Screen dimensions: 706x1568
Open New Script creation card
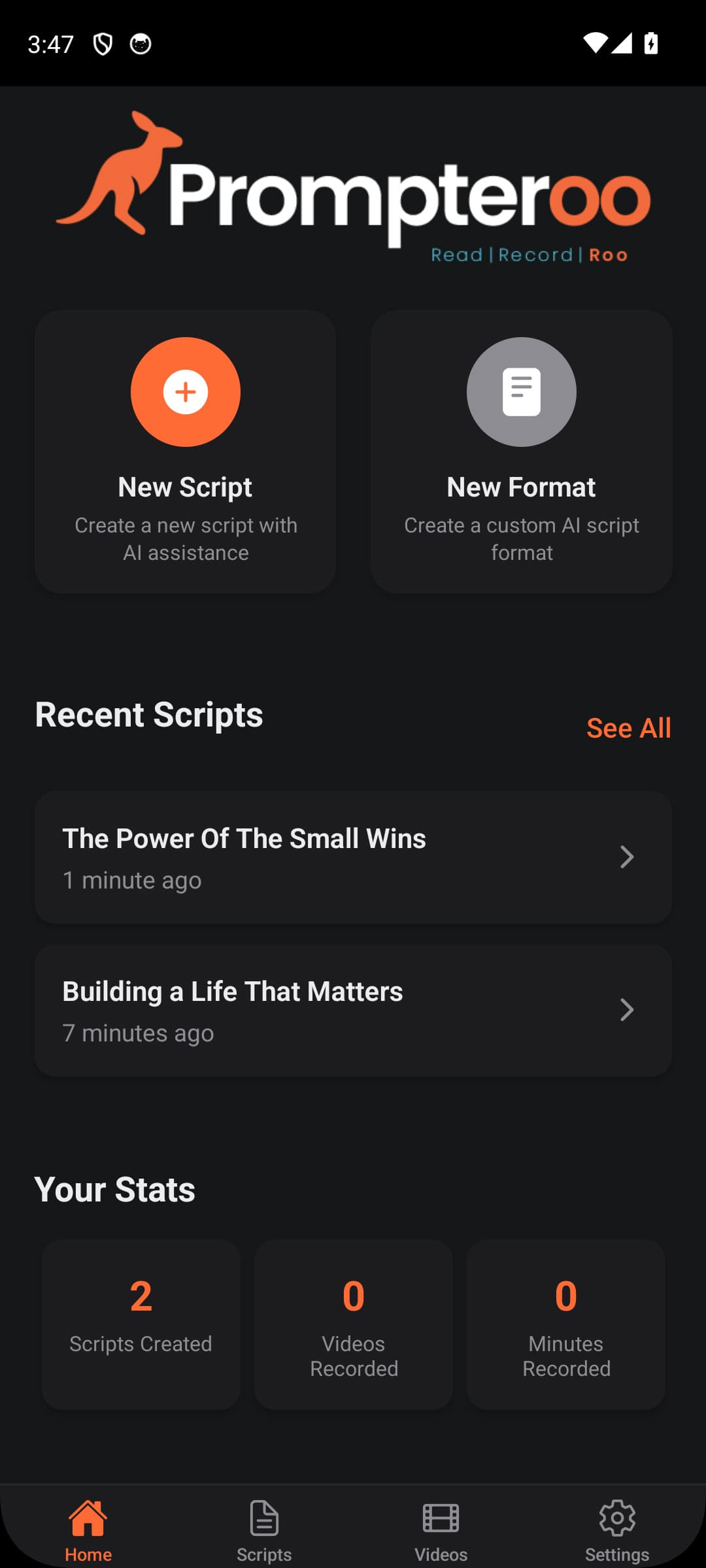click(185, 451)
